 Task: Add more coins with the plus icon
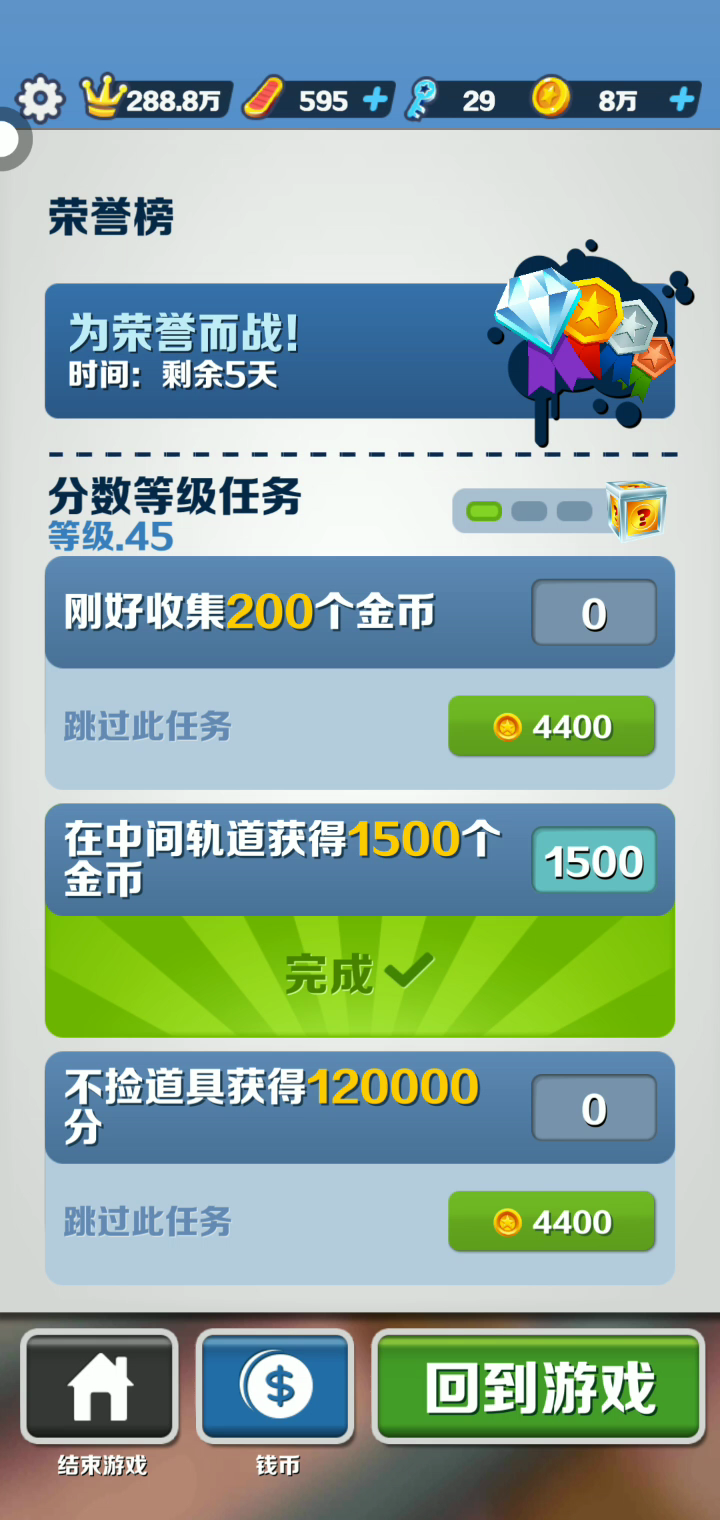[x=682, y=100]
